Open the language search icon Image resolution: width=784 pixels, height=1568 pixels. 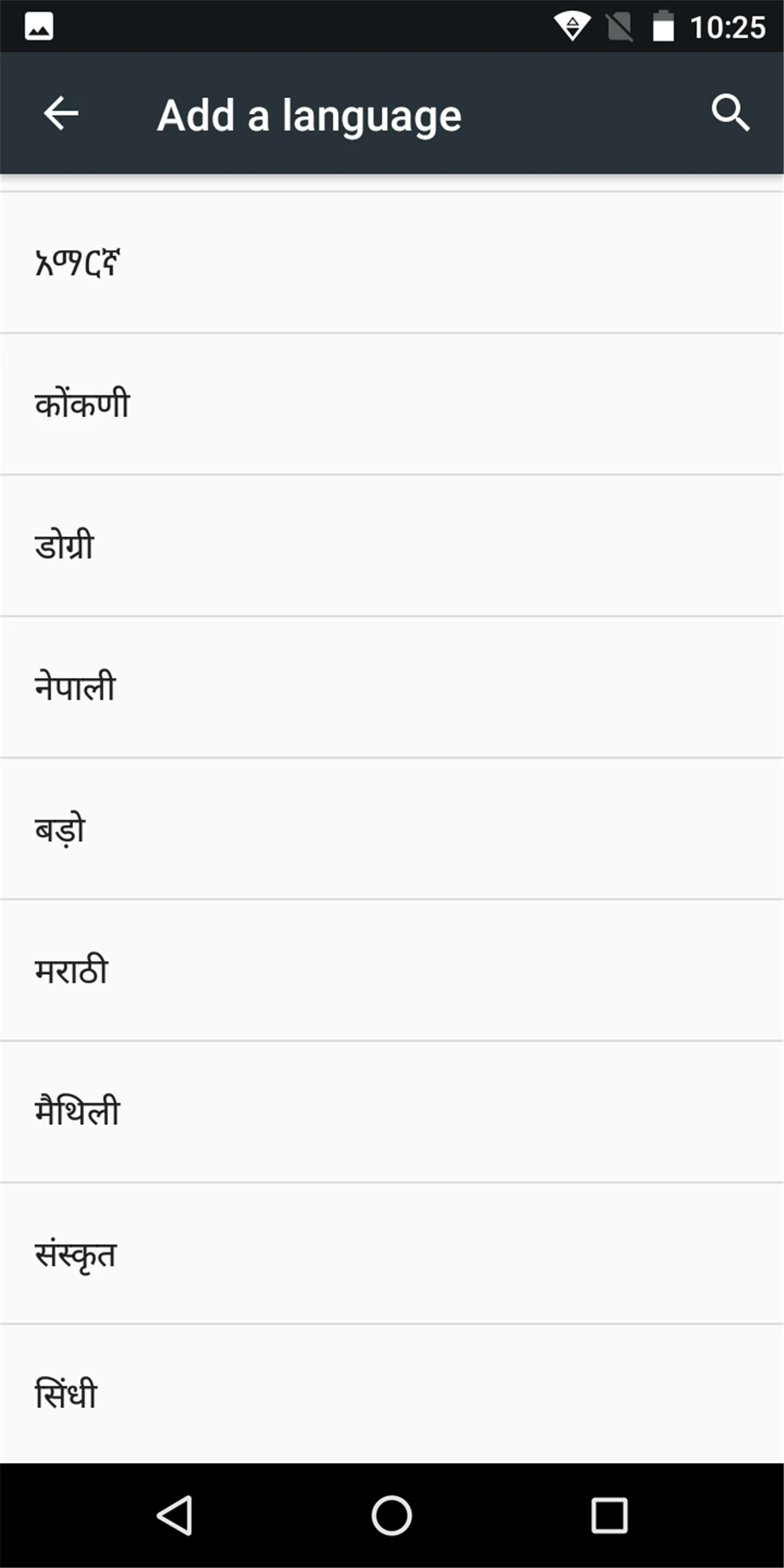730,114
